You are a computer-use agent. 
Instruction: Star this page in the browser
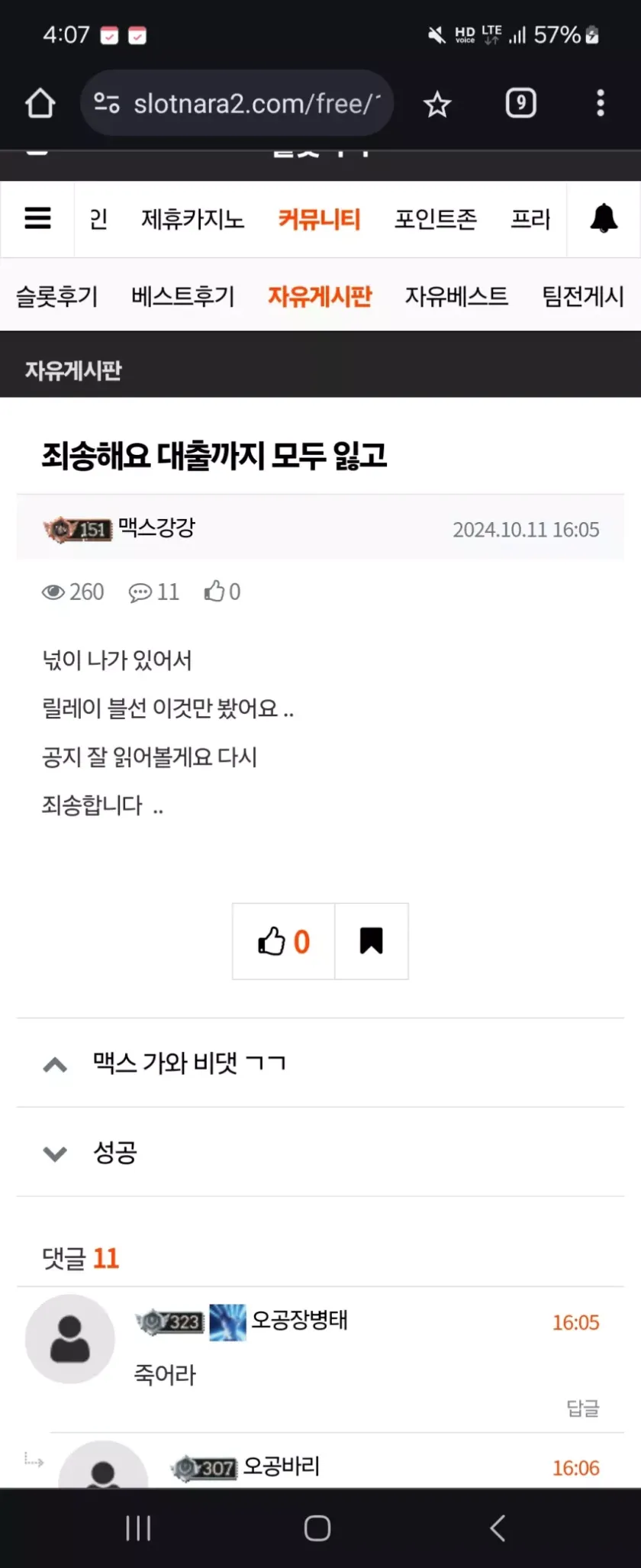point(437,104)
